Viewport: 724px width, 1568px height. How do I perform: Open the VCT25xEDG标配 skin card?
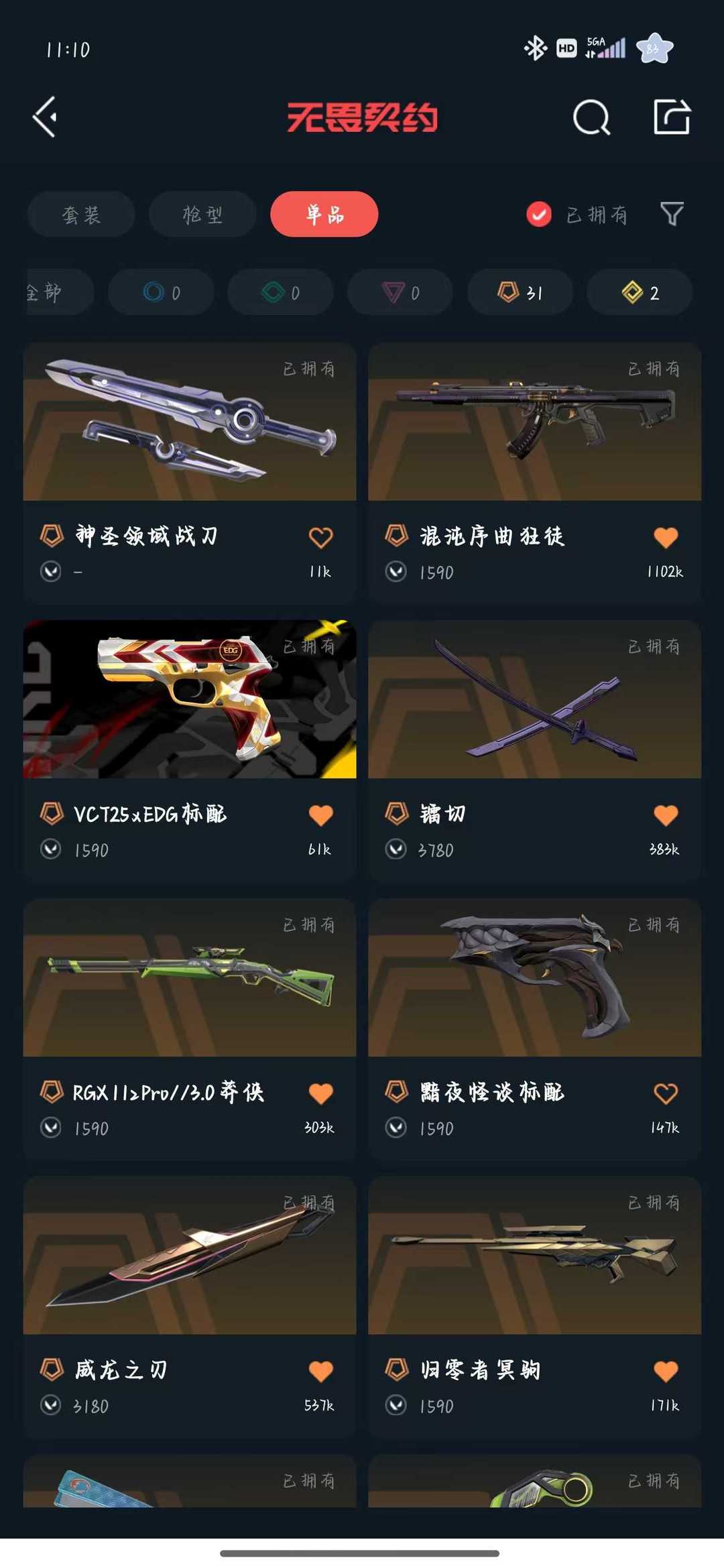[x=190, y=751]
